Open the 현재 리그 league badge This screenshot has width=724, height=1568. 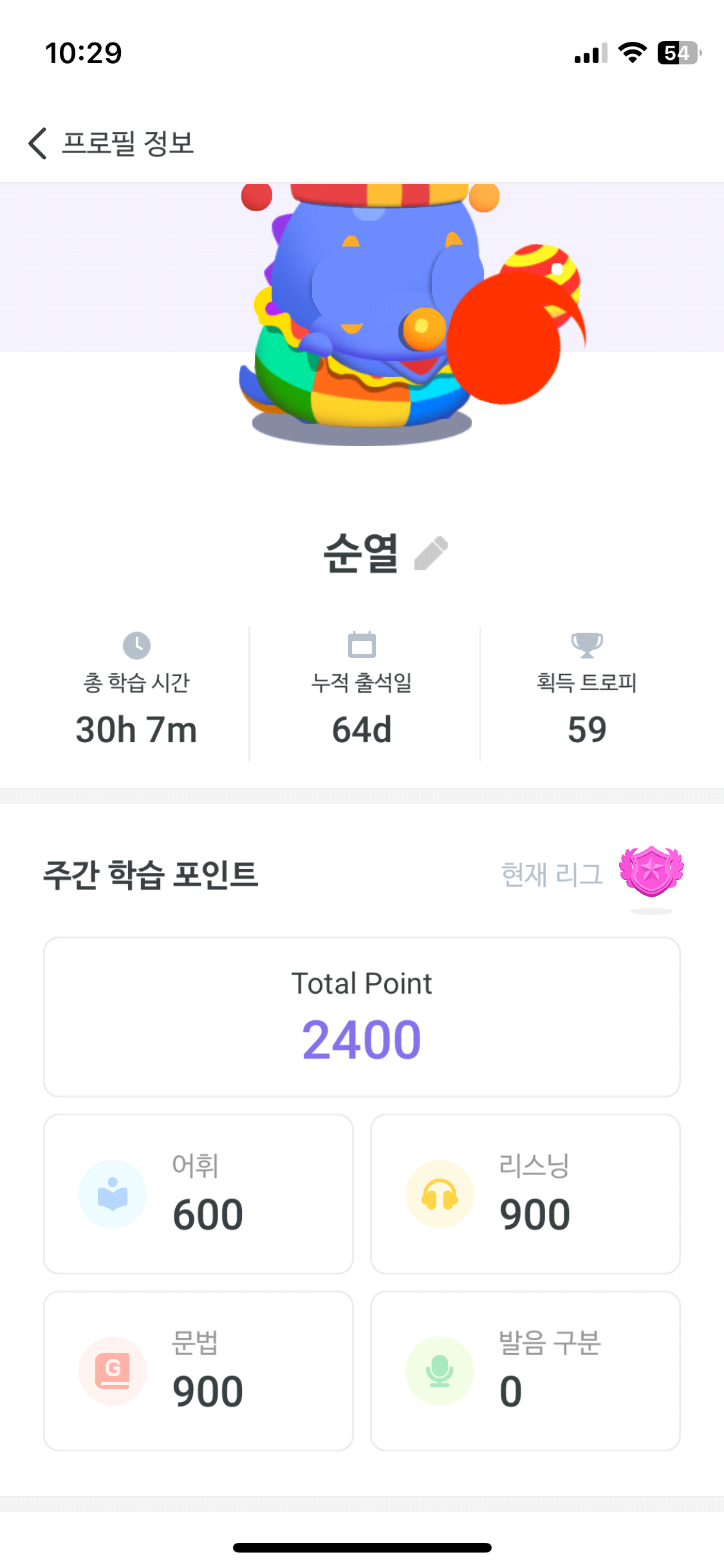pos(651,872)
